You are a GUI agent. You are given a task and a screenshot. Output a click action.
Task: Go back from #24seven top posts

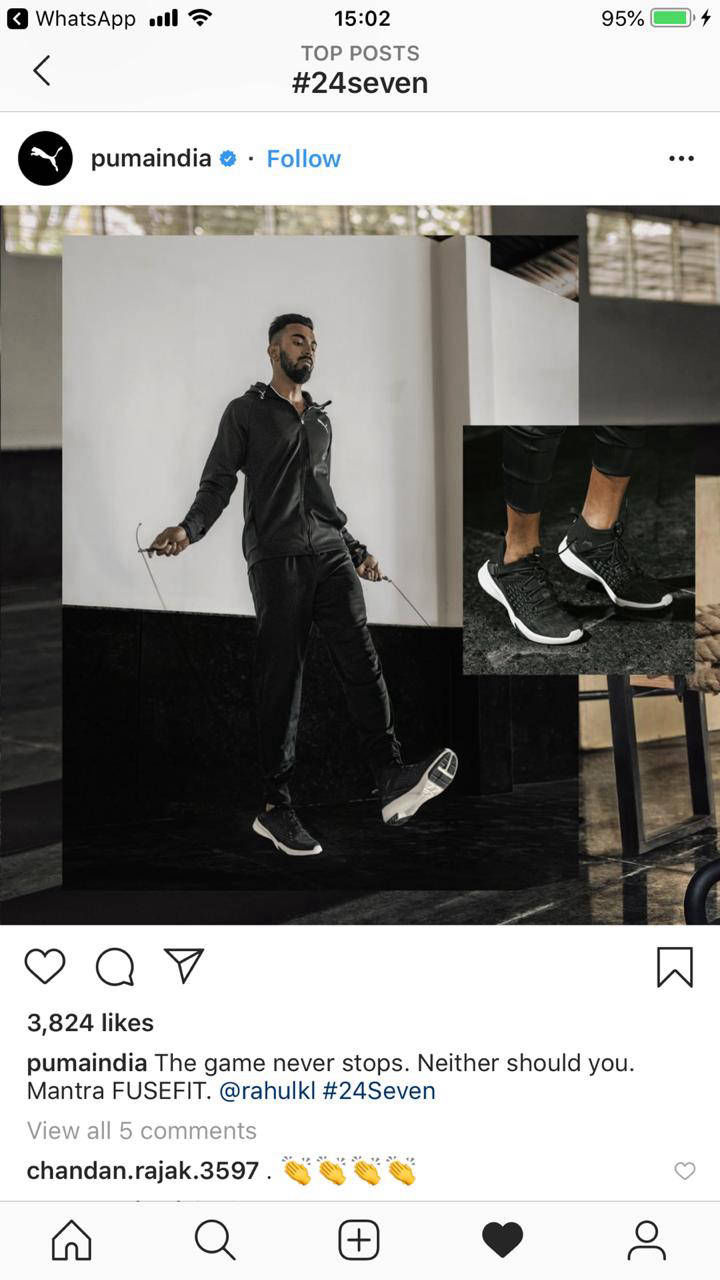(41, 70)
